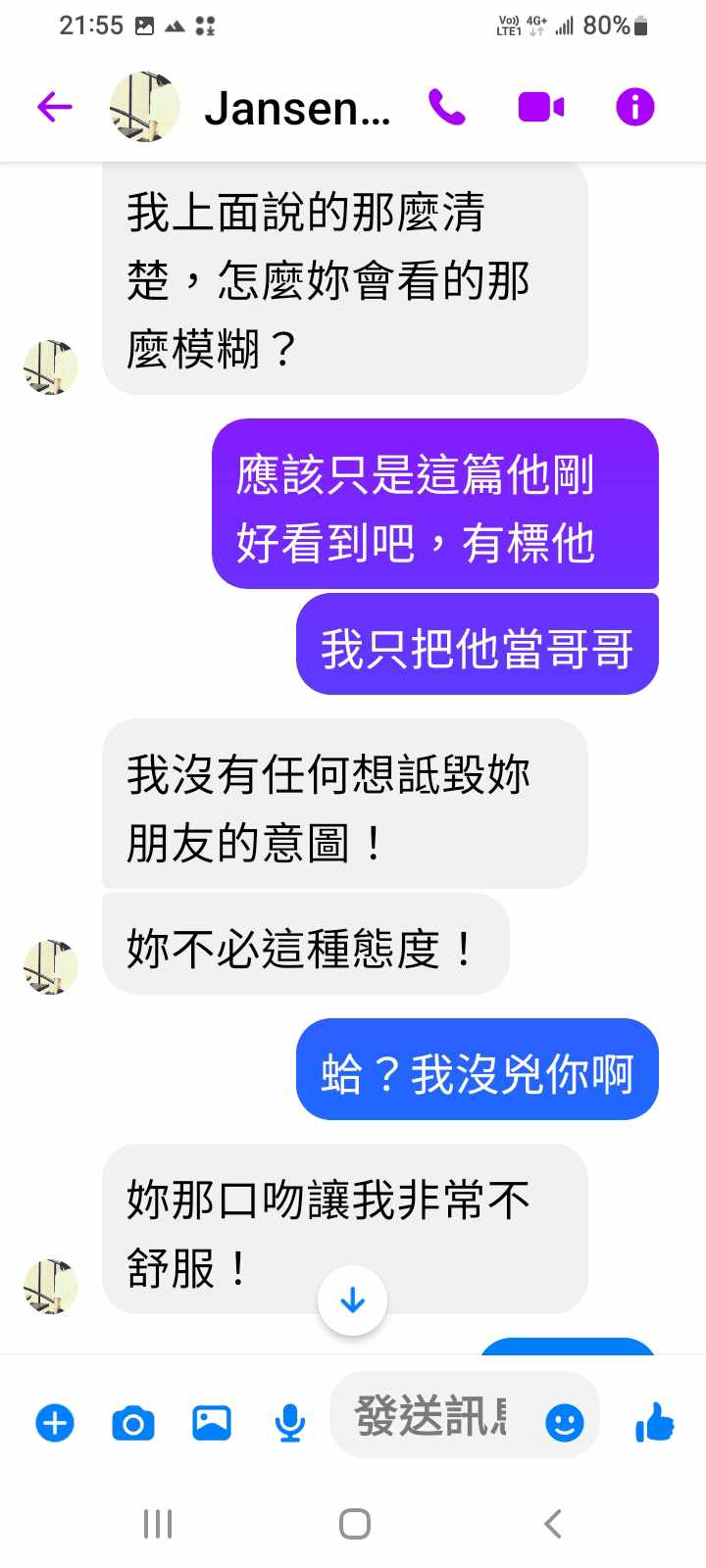Open the camera to take a photo
This screenshot has width=706, height=1568.
pyautogui.click(x=133, y=1422)
